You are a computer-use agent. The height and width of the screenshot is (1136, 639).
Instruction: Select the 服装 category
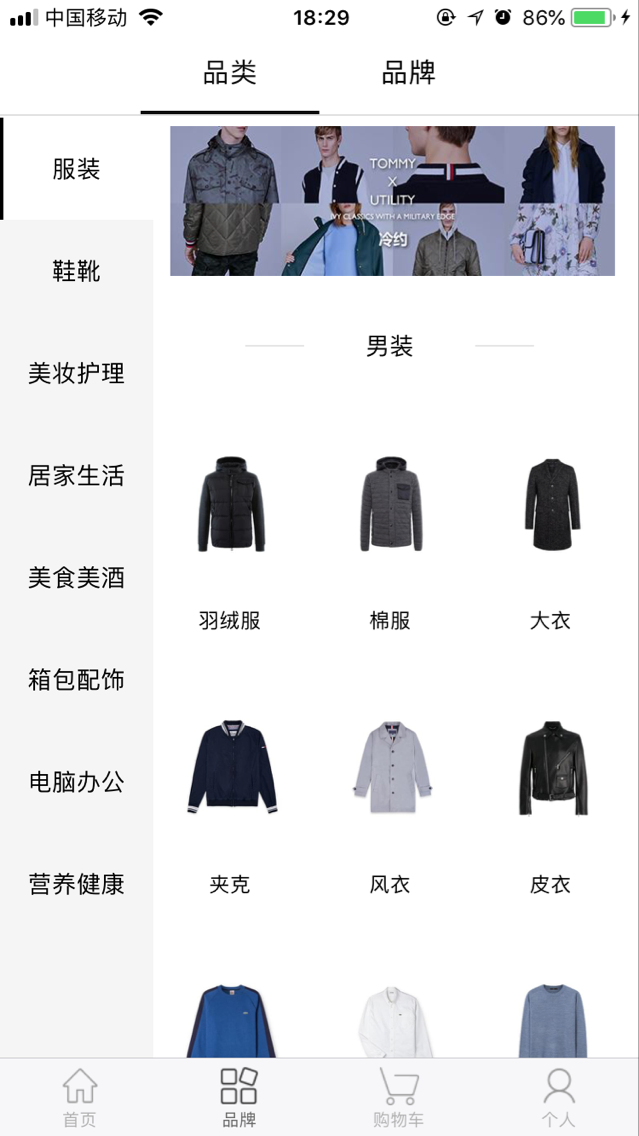[77, 169]
